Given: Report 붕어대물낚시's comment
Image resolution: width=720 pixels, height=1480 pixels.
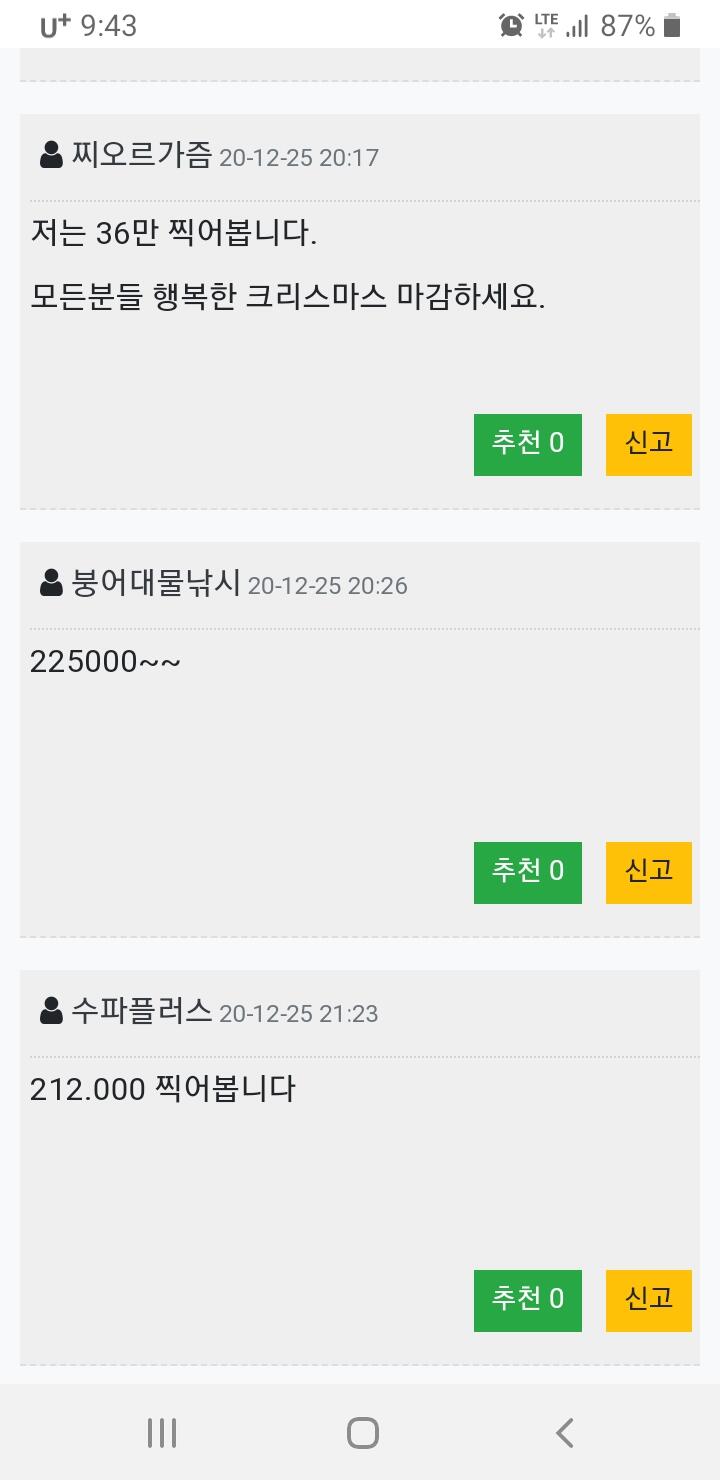Looking at the screenshot, I should coord(648,872).
